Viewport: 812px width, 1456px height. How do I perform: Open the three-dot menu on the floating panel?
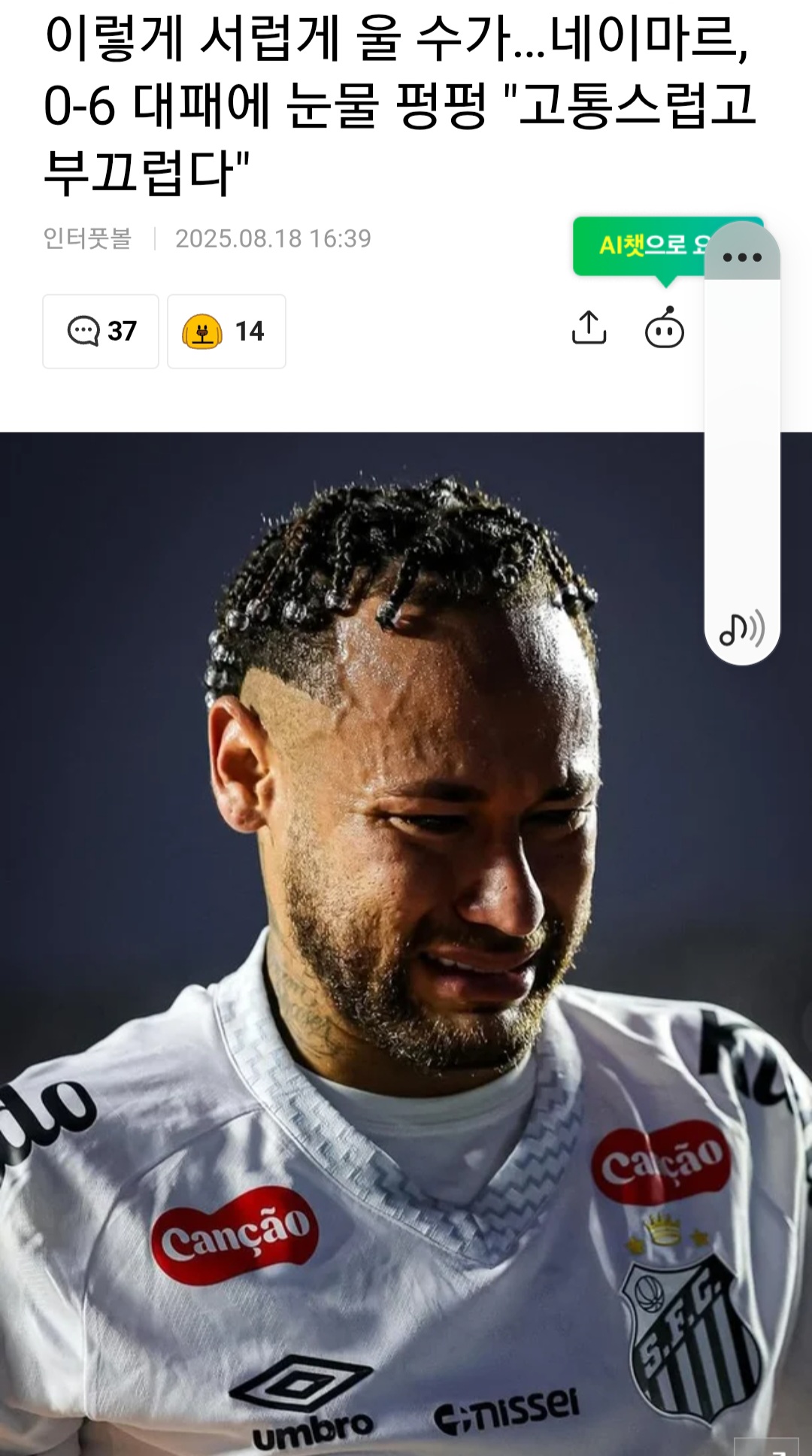coord(742,257)
